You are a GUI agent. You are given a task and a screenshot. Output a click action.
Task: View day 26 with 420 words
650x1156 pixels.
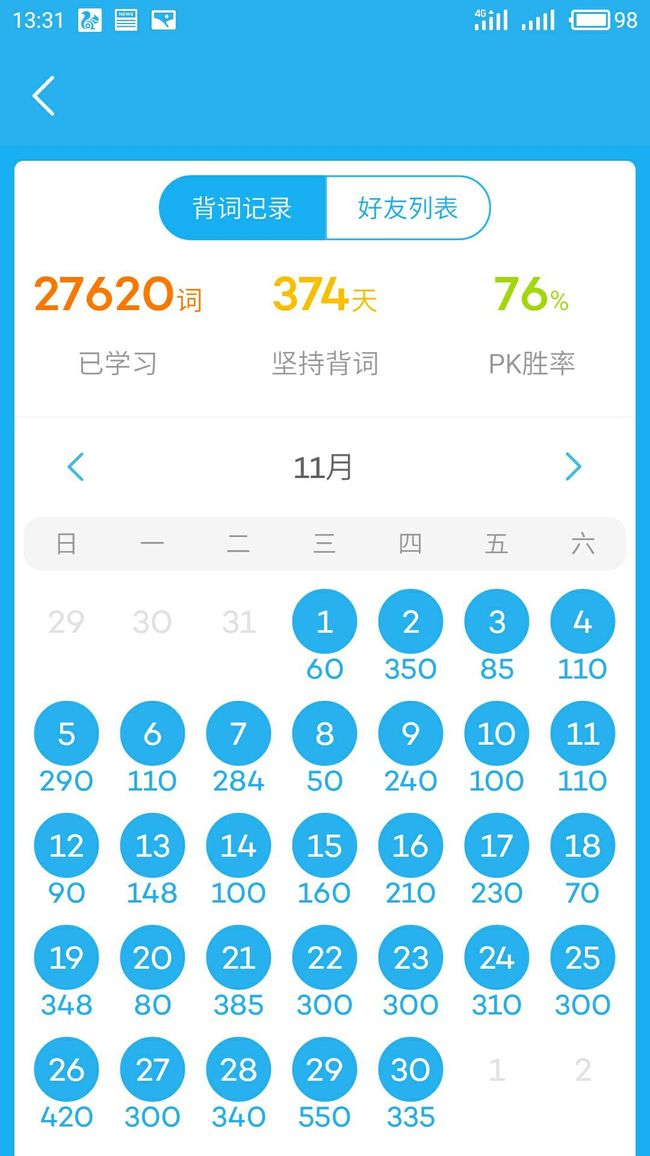point(66,1070)
